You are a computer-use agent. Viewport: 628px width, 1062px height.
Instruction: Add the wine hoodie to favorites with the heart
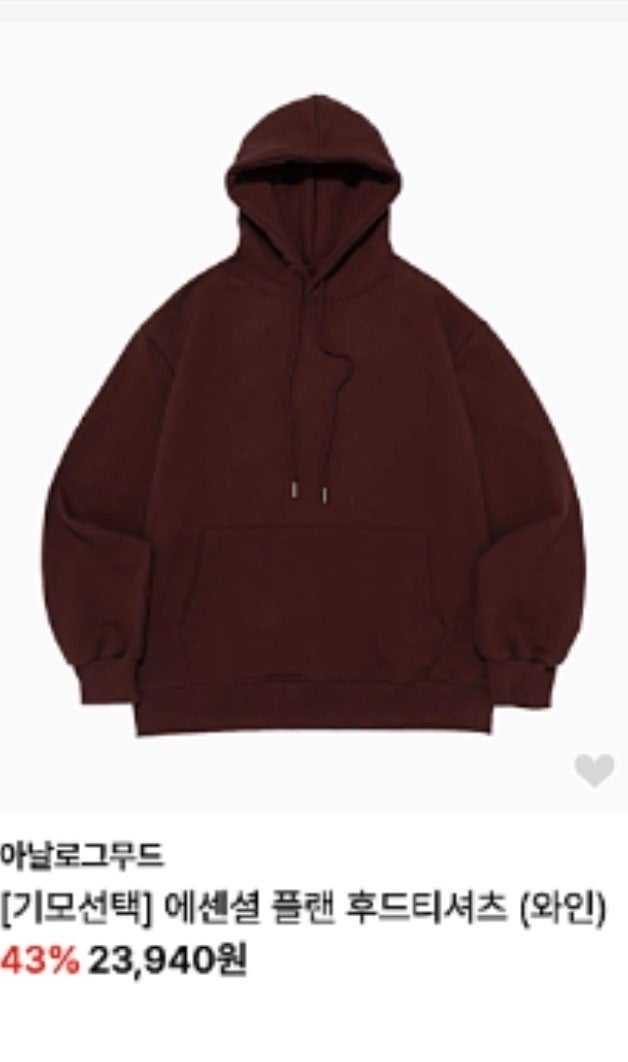pos(594,770)
